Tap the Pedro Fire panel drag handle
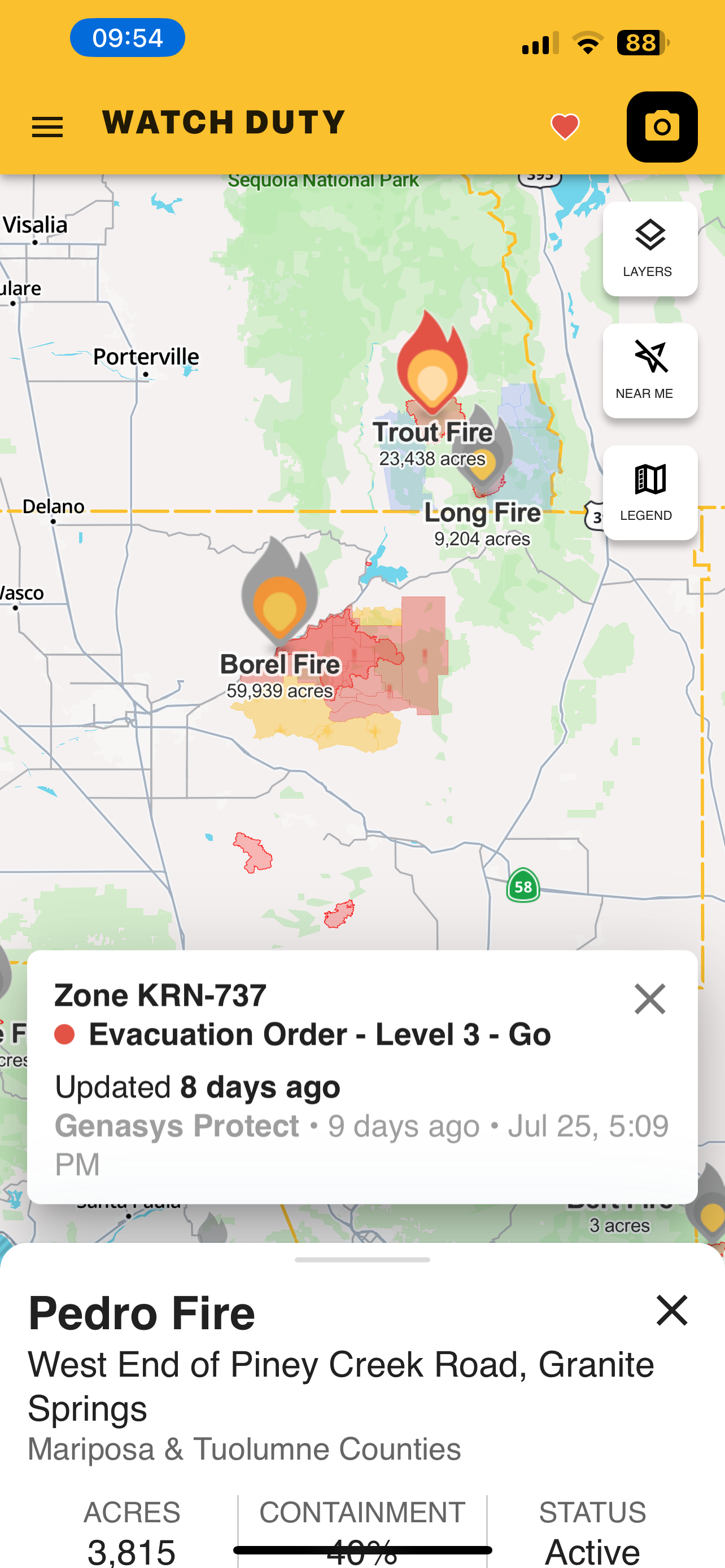 point(362,1259)
